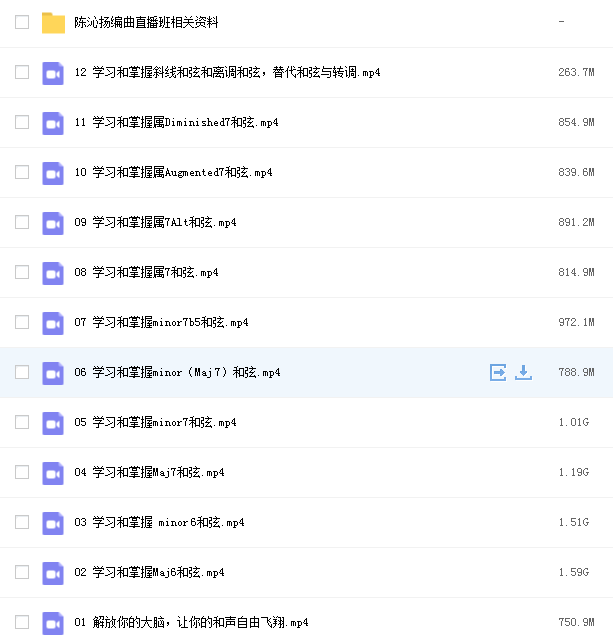Select the checkbox for 12 学习和掌握斜线和弦 video
613x639 pixels.
click(x=22, y=72)
